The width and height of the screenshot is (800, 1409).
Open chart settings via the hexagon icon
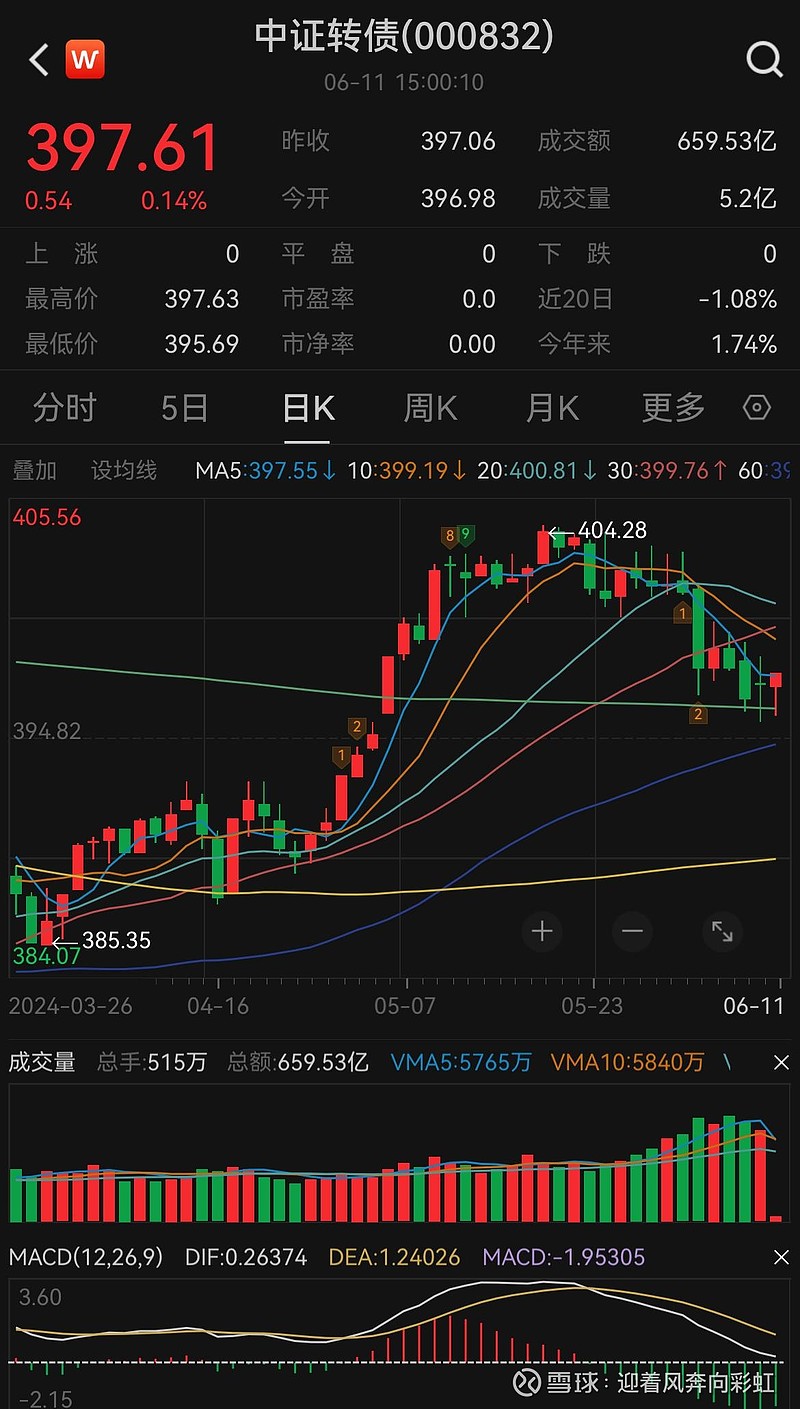(x=757, y=407)
